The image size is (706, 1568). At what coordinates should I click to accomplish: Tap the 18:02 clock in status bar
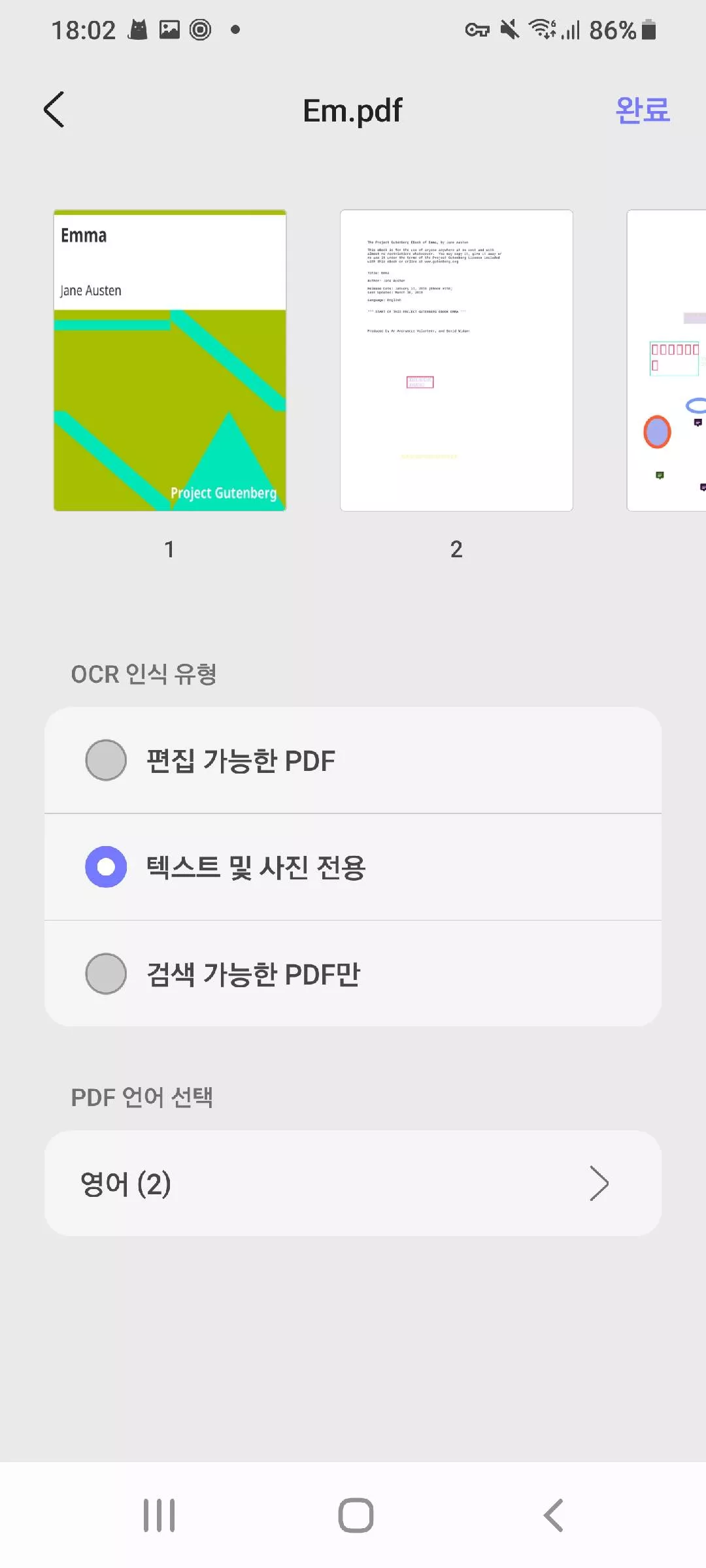click(x=86, y=29)
